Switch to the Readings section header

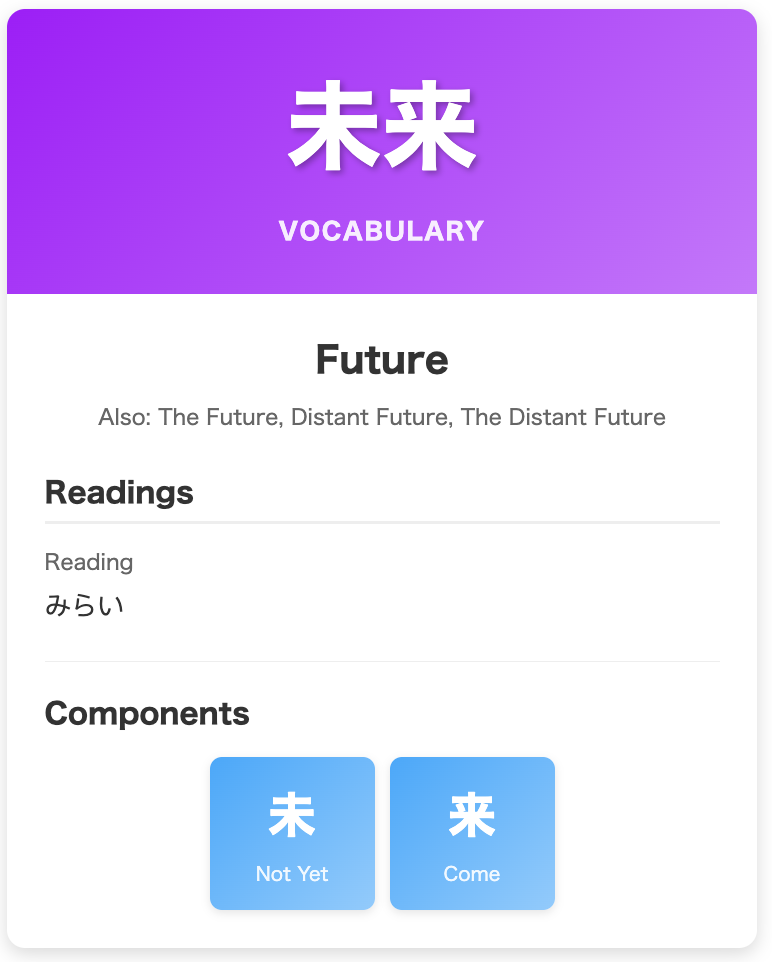pyautogui.click(x=118, y=492)
